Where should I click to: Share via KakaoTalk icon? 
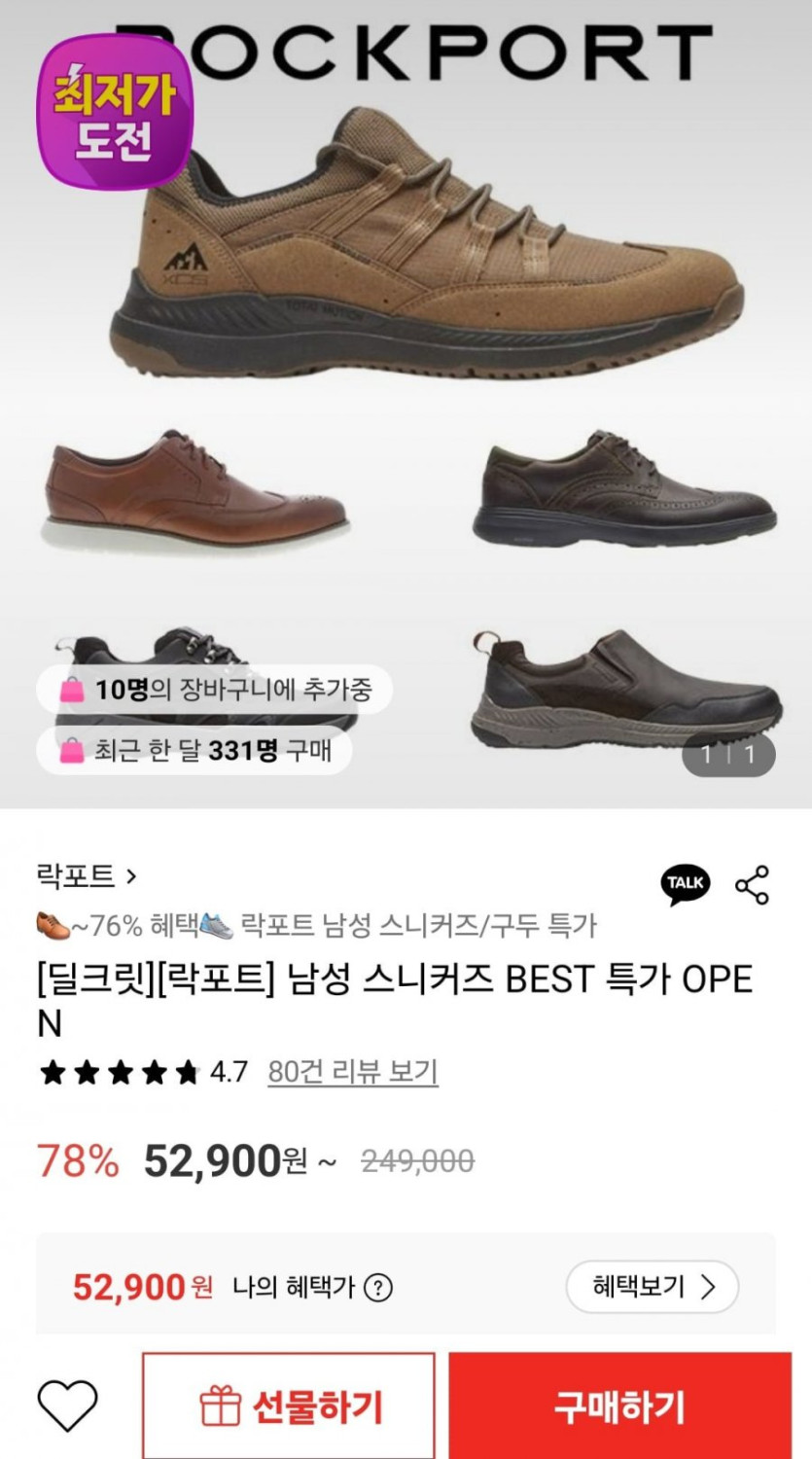686,883
